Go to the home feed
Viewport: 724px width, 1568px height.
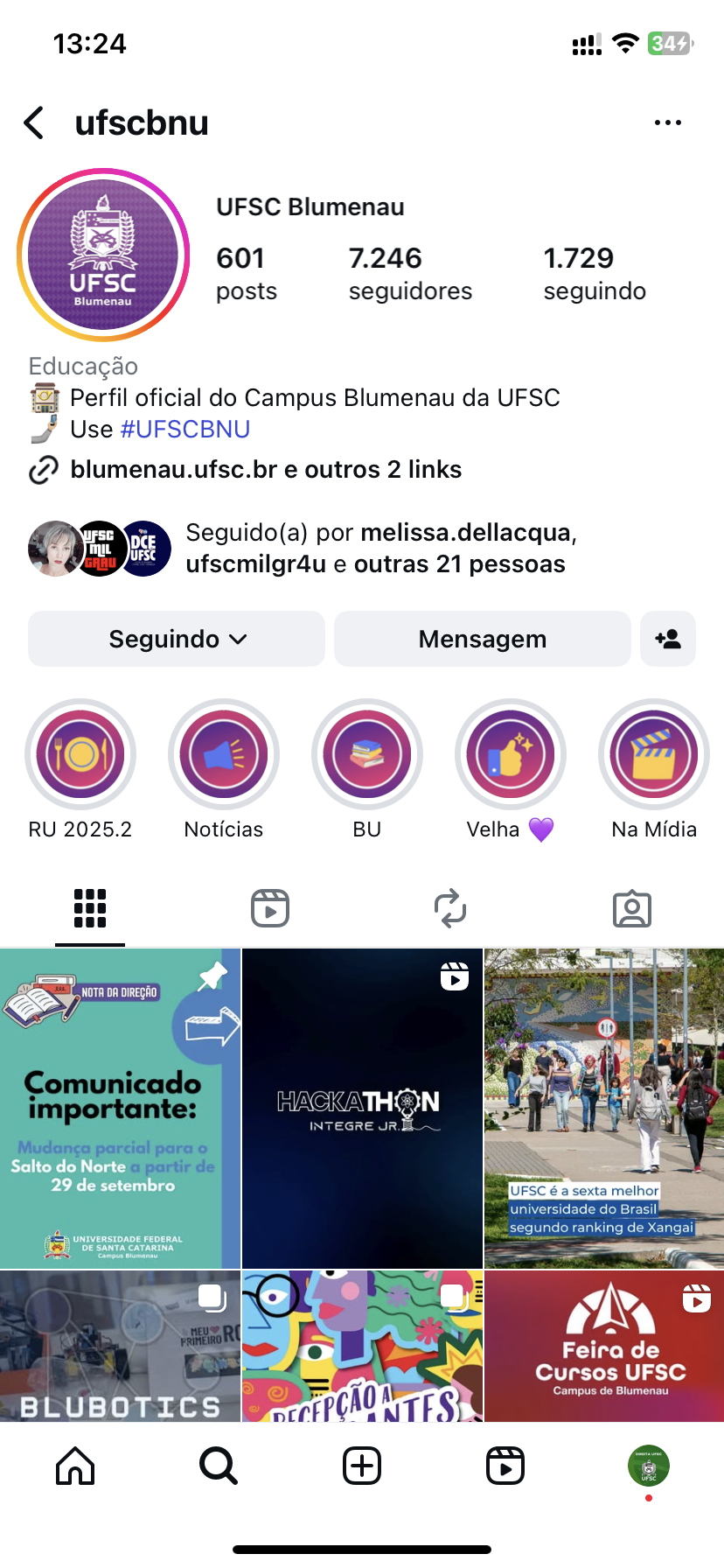pos(75,1466)
